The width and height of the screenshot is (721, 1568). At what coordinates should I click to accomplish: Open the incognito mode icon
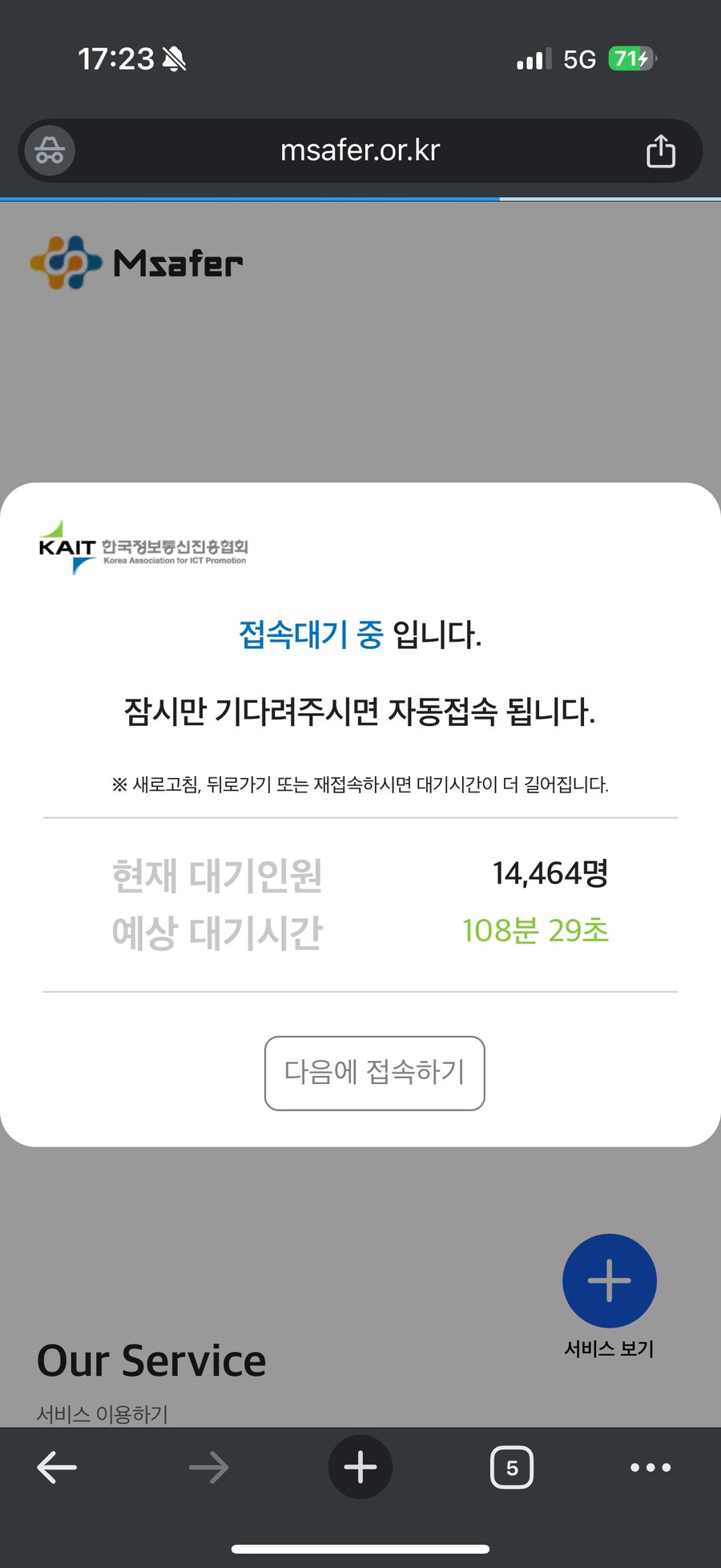(x=50, y=151)
